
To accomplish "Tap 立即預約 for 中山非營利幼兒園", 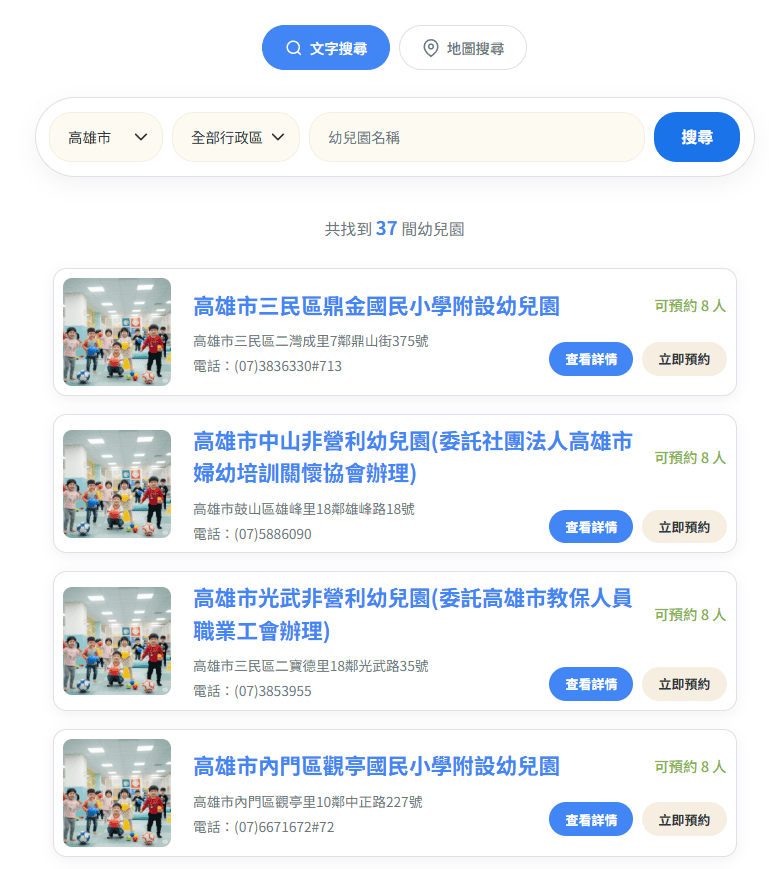I will pos(684,527).
